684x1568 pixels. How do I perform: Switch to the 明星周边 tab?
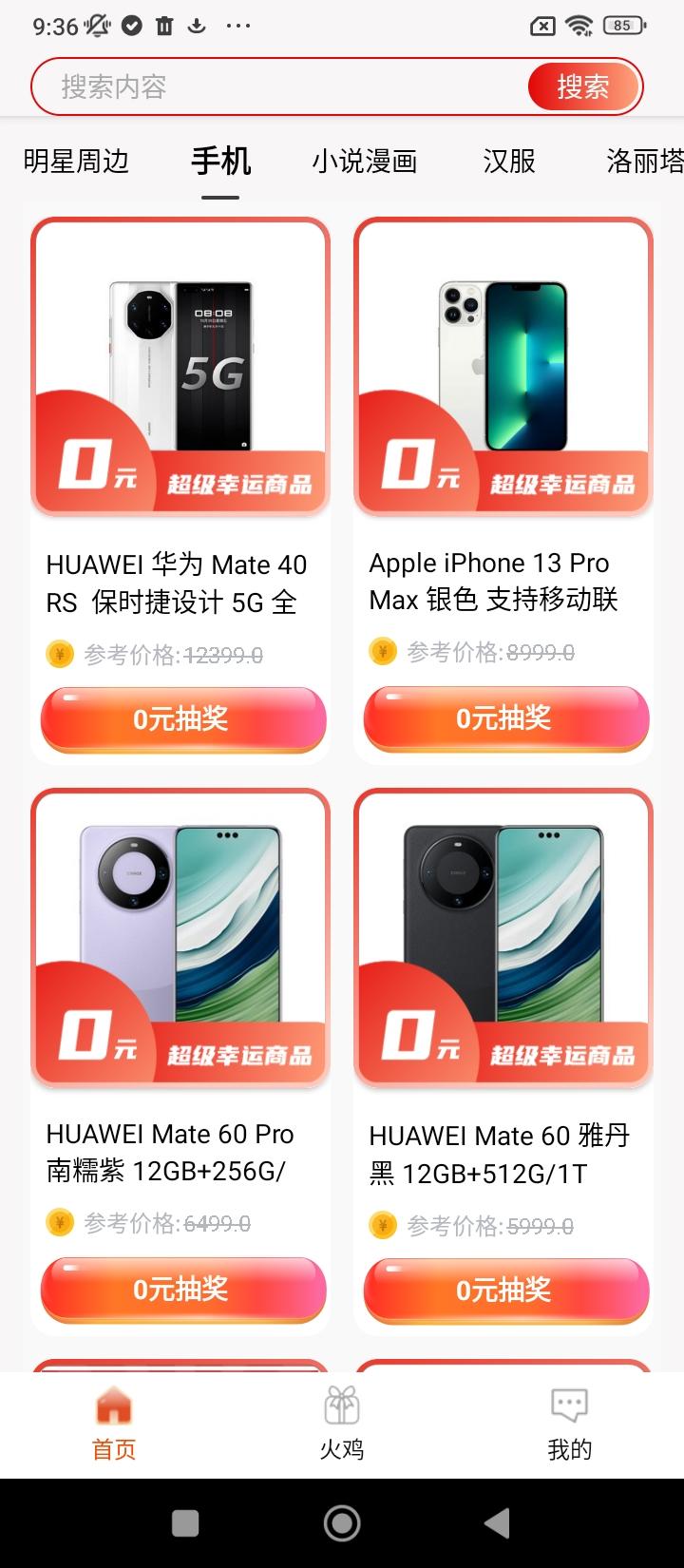[x=79, y=162]
